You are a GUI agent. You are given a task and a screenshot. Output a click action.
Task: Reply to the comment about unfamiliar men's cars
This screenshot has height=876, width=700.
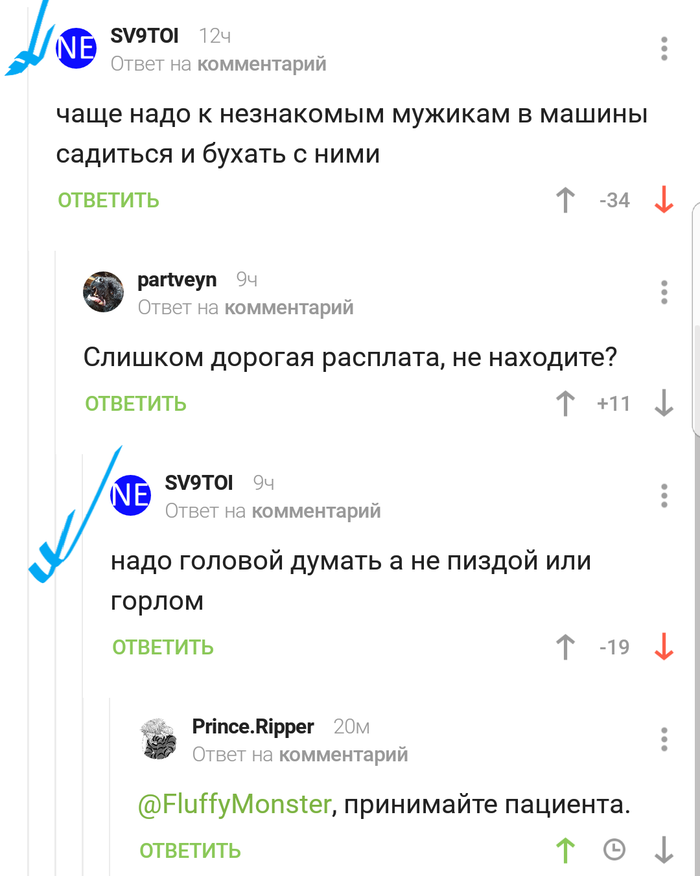pyautogui.click(x=108, y=200)
